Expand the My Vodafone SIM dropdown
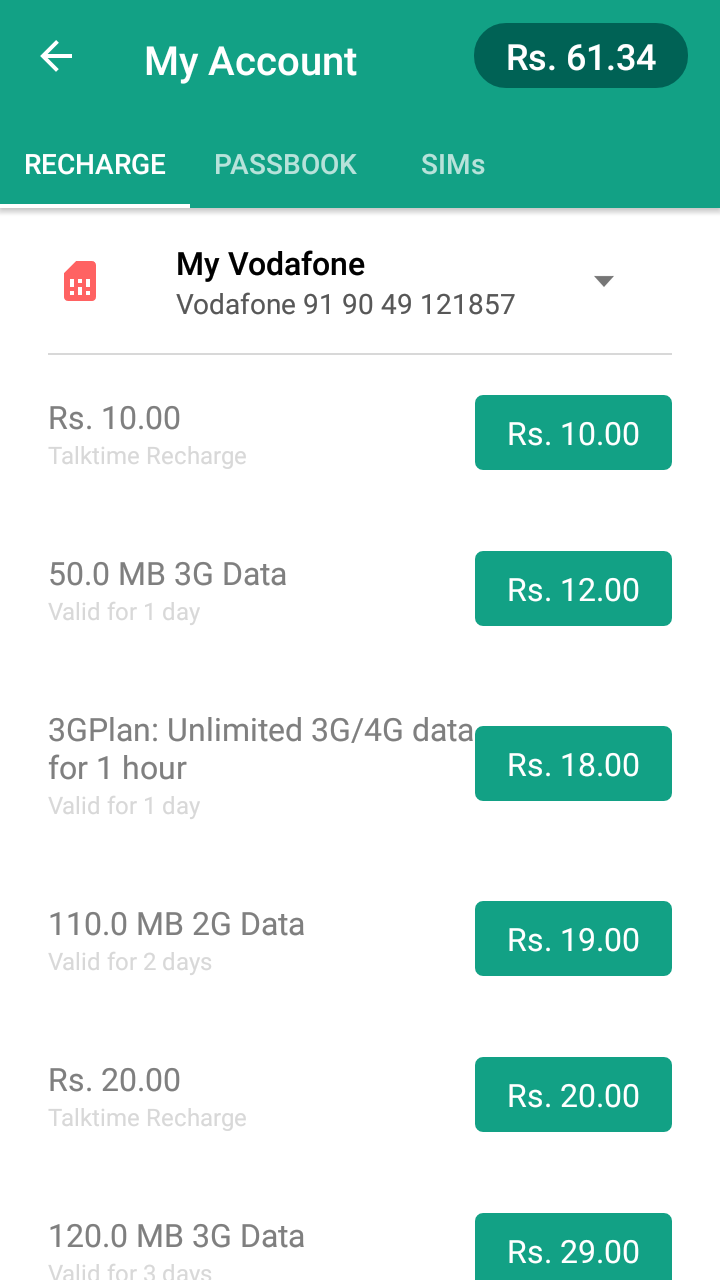This screenshot has height=1280, width=720. tap(603, 281)
